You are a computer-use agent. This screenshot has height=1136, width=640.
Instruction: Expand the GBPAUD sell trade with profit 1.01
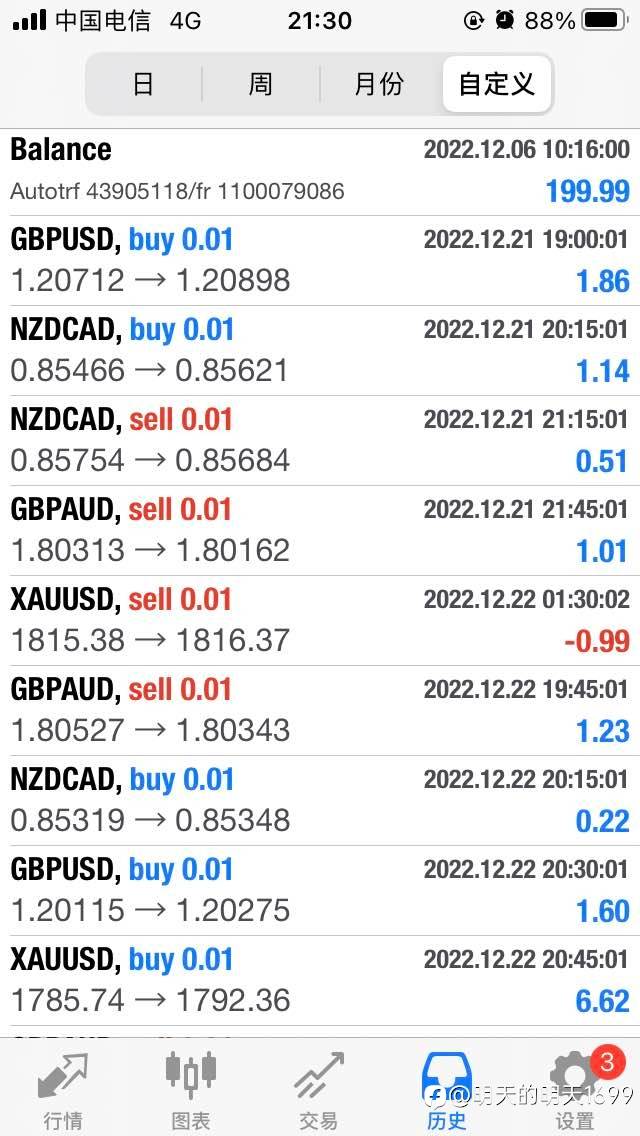[320, 530]
